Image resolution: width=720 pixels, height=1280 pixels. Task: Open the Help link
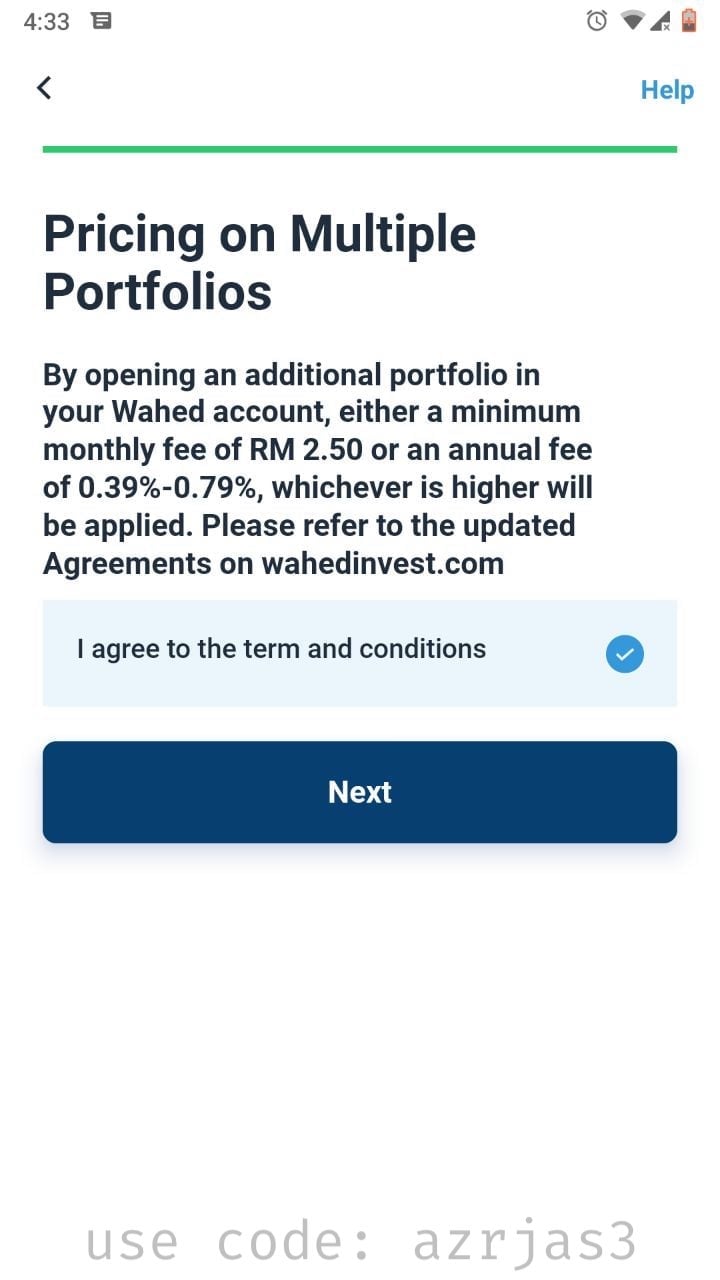(x=667, y=90)
